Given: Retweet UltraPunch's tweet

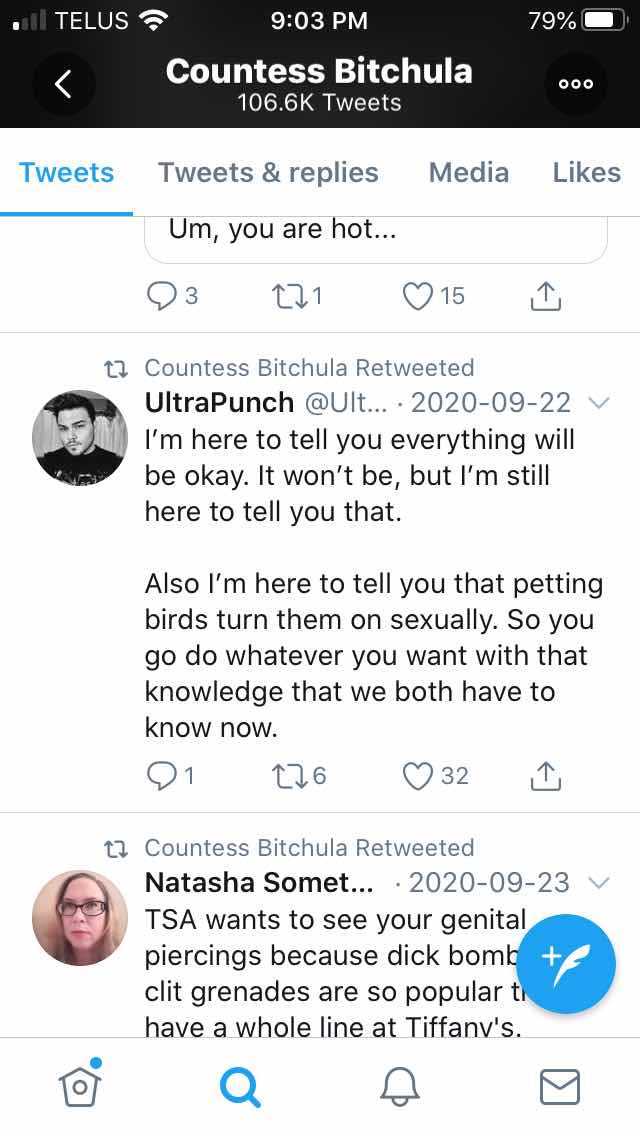Looking at the screenshot, I should [x=288, y=776].
